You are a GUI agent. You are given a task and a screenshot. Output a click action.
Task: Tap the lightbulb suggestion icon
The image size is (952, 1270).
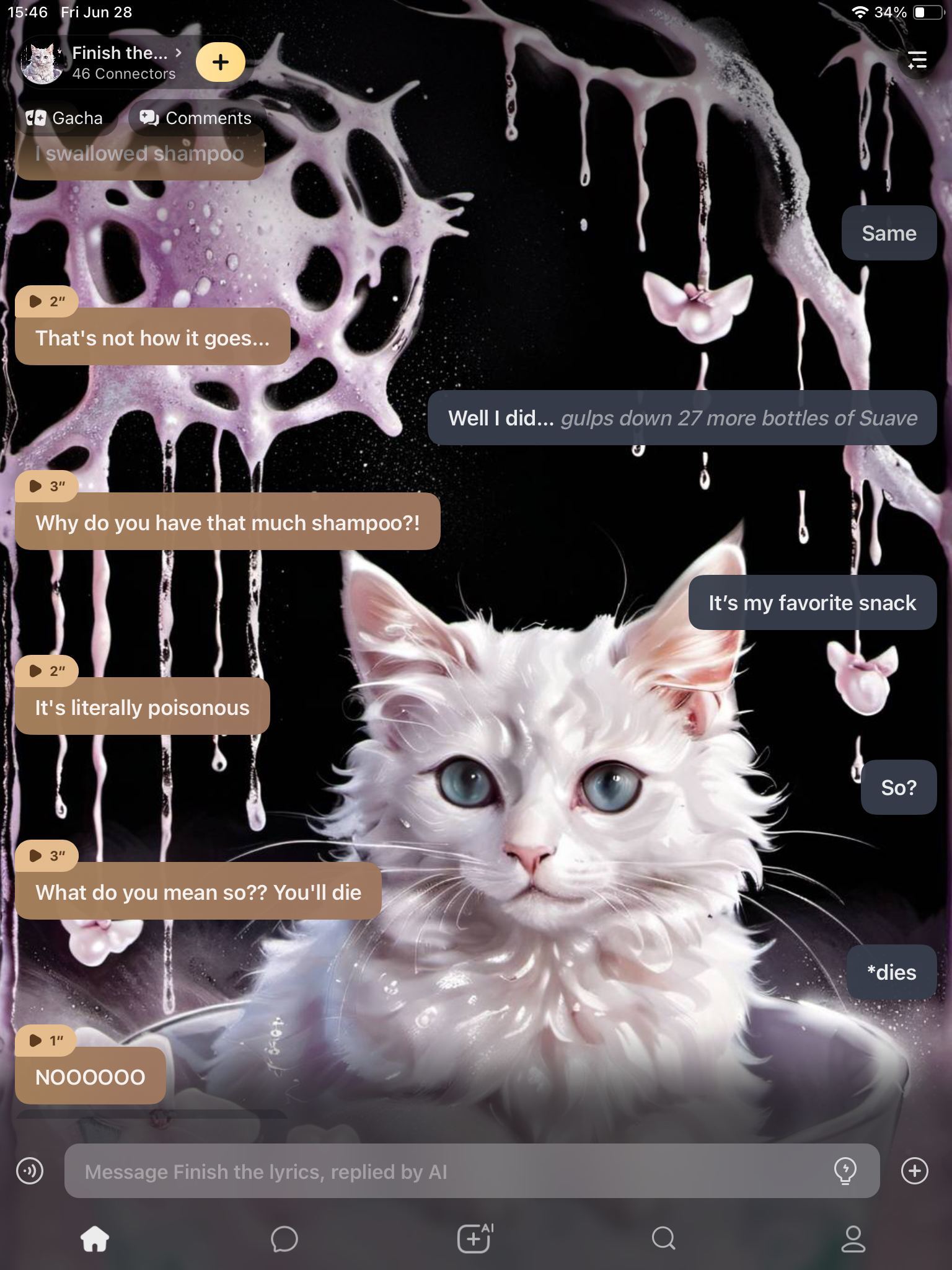pos(845,1171)
